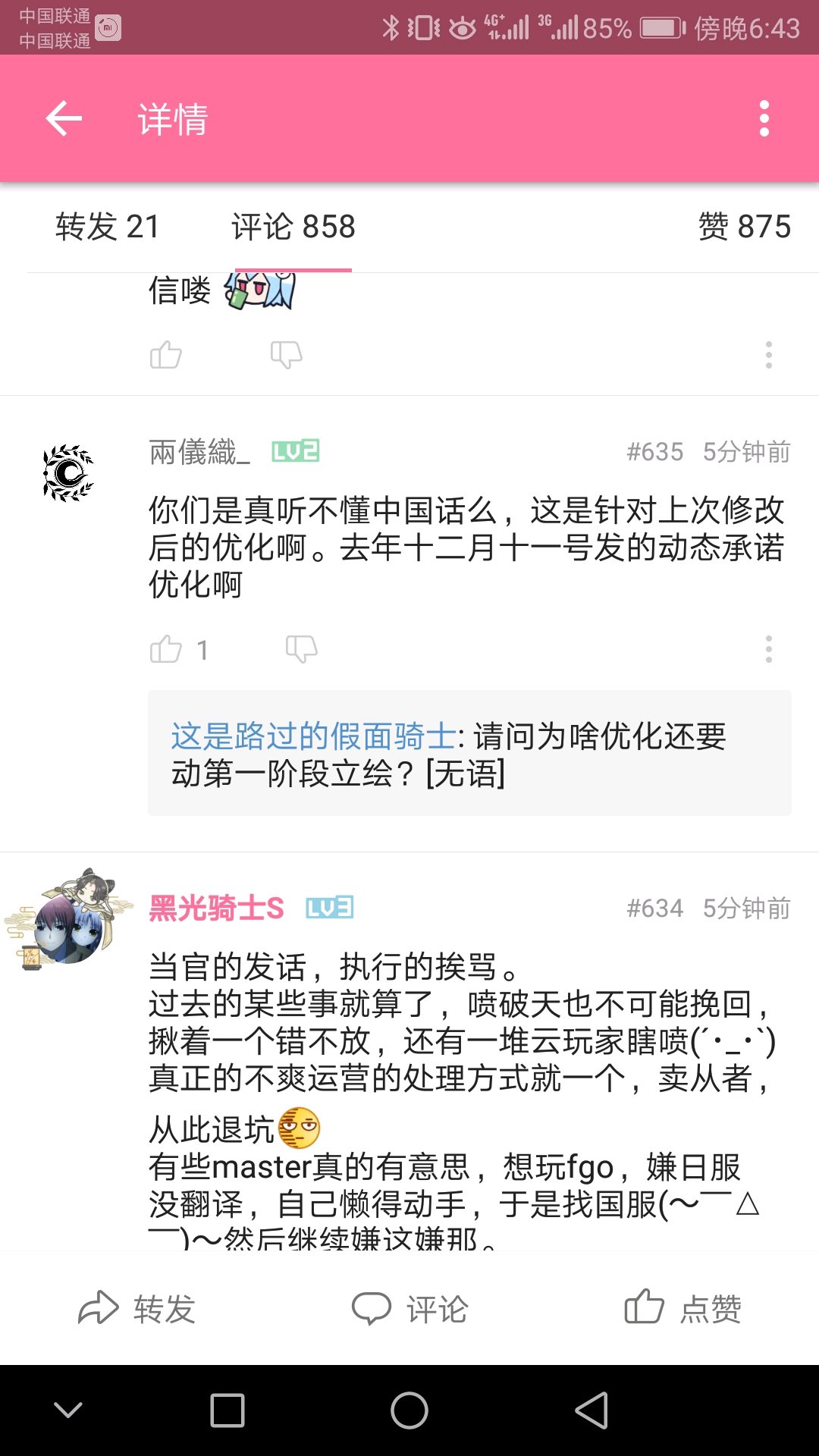This screenshot has height=1456, width=819.
Task: Switch to the 转发 21 tab
Action: (107, 227)
